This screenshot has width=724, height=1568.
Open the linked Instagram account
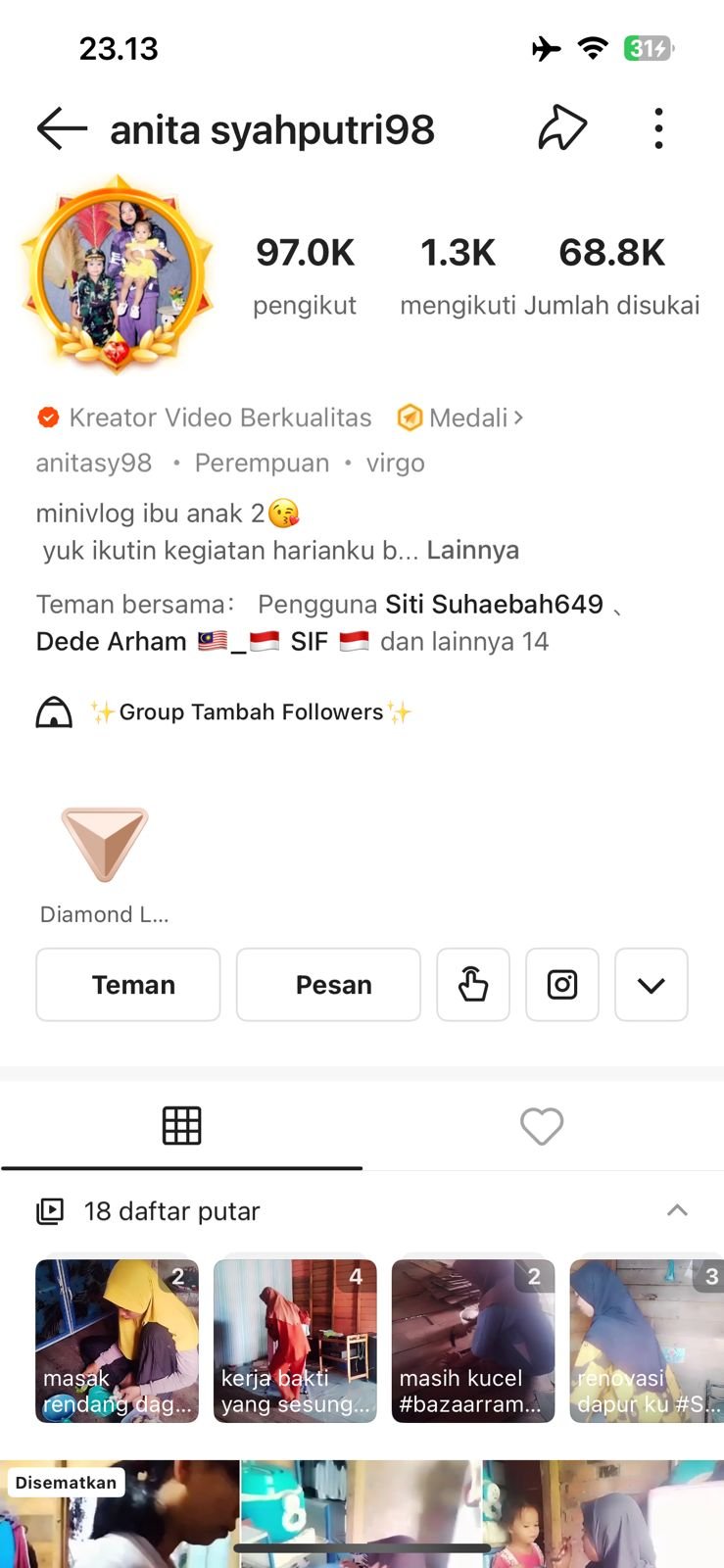562,985
